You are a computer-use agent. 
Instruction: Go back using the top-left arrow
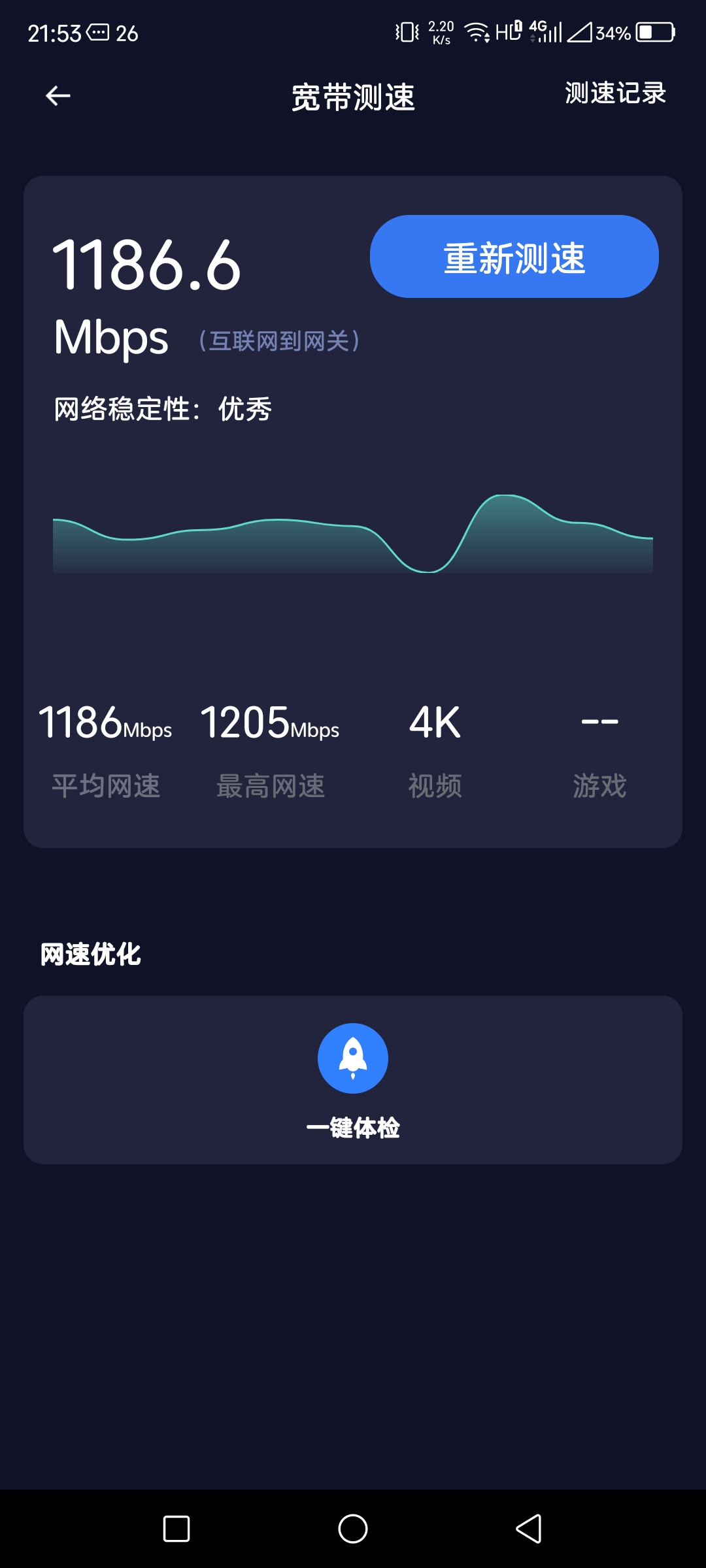(x=58, y=96)
